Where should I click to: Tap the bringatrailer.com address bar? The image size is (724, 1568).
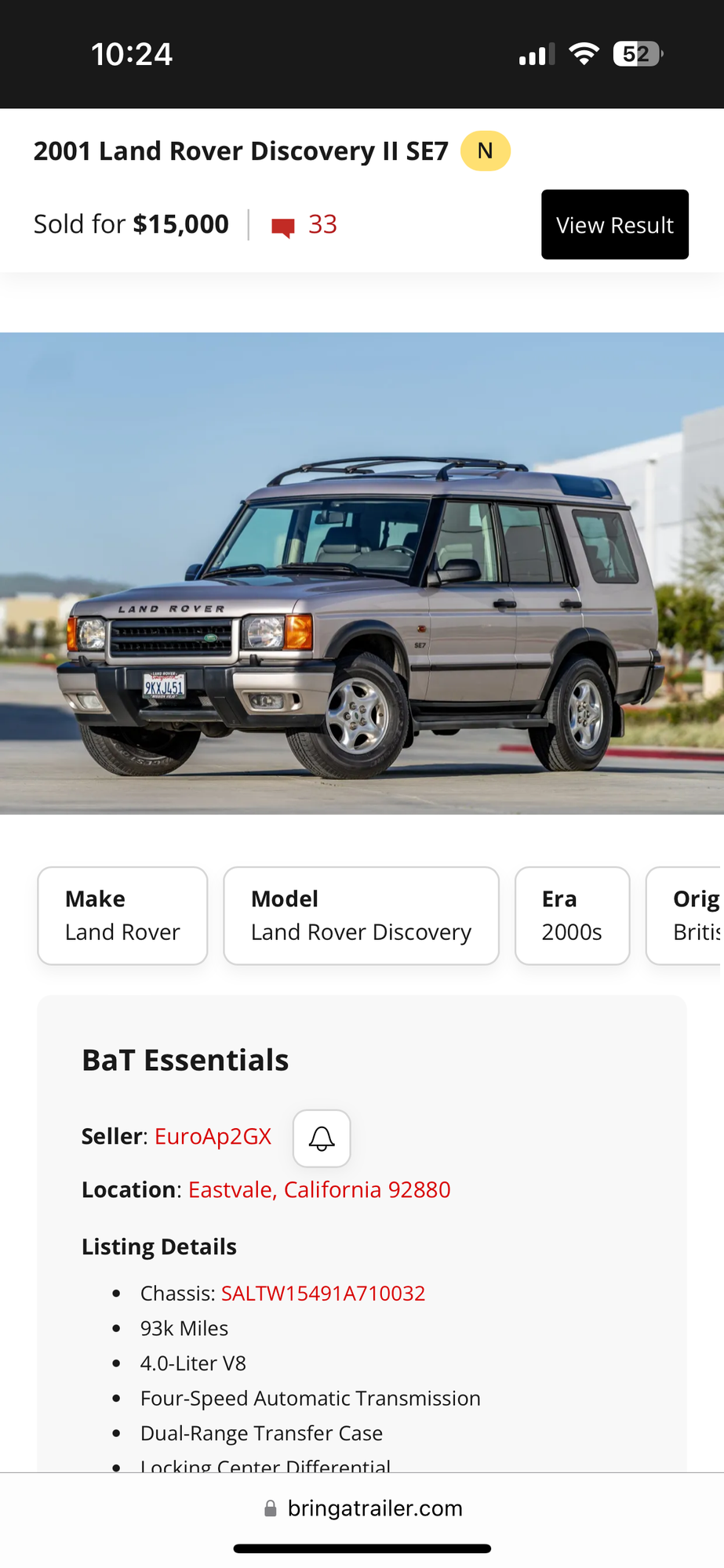(x=363, y=1508)
